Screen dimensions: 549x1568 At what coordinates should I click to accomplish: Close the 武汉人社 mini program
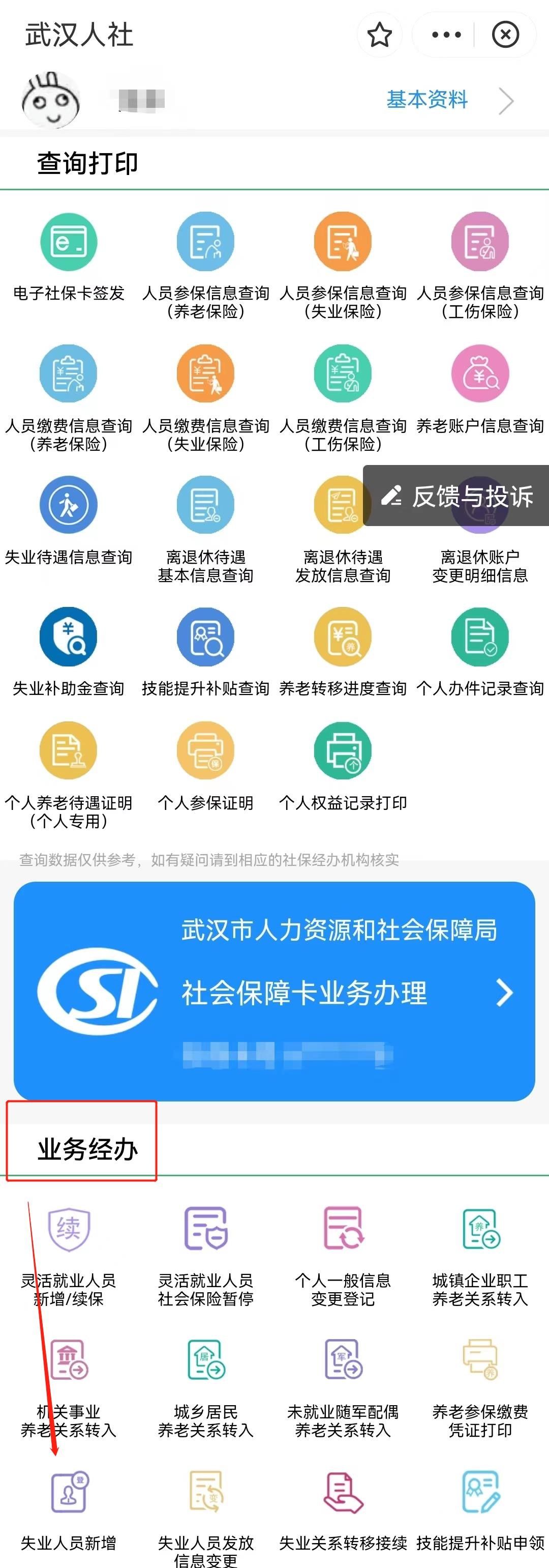(505, 35)
